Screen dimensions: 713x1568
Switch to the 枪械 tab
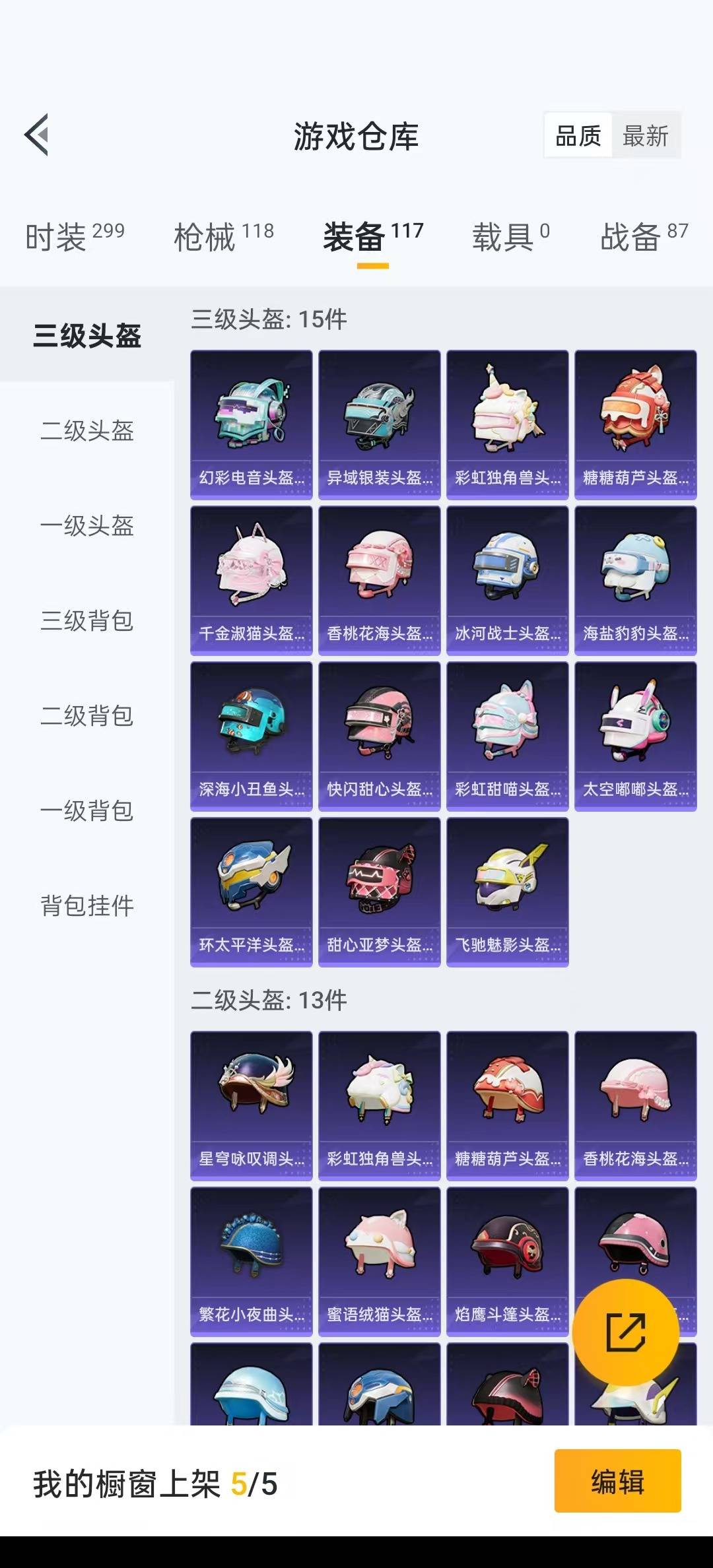[223, 236]
